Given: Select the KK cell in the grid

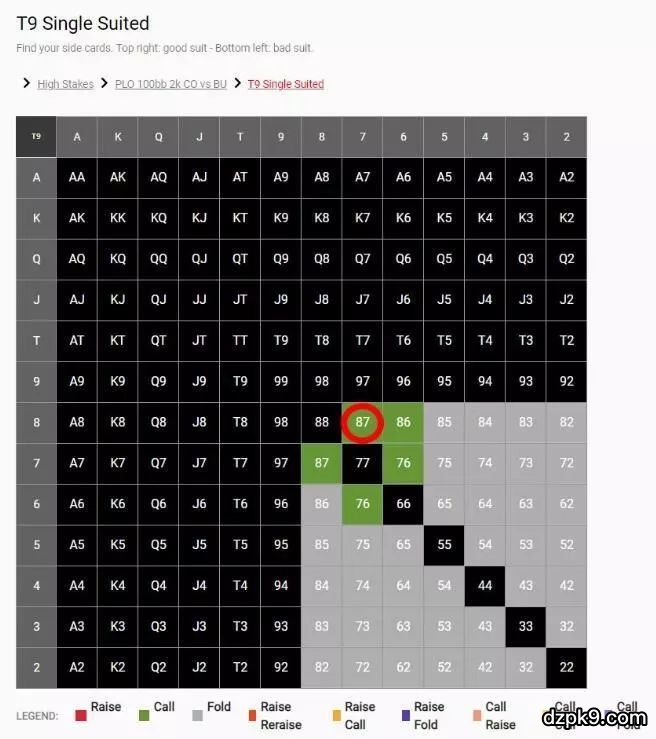Looking at the screenshot, I should tap(118, 218).
